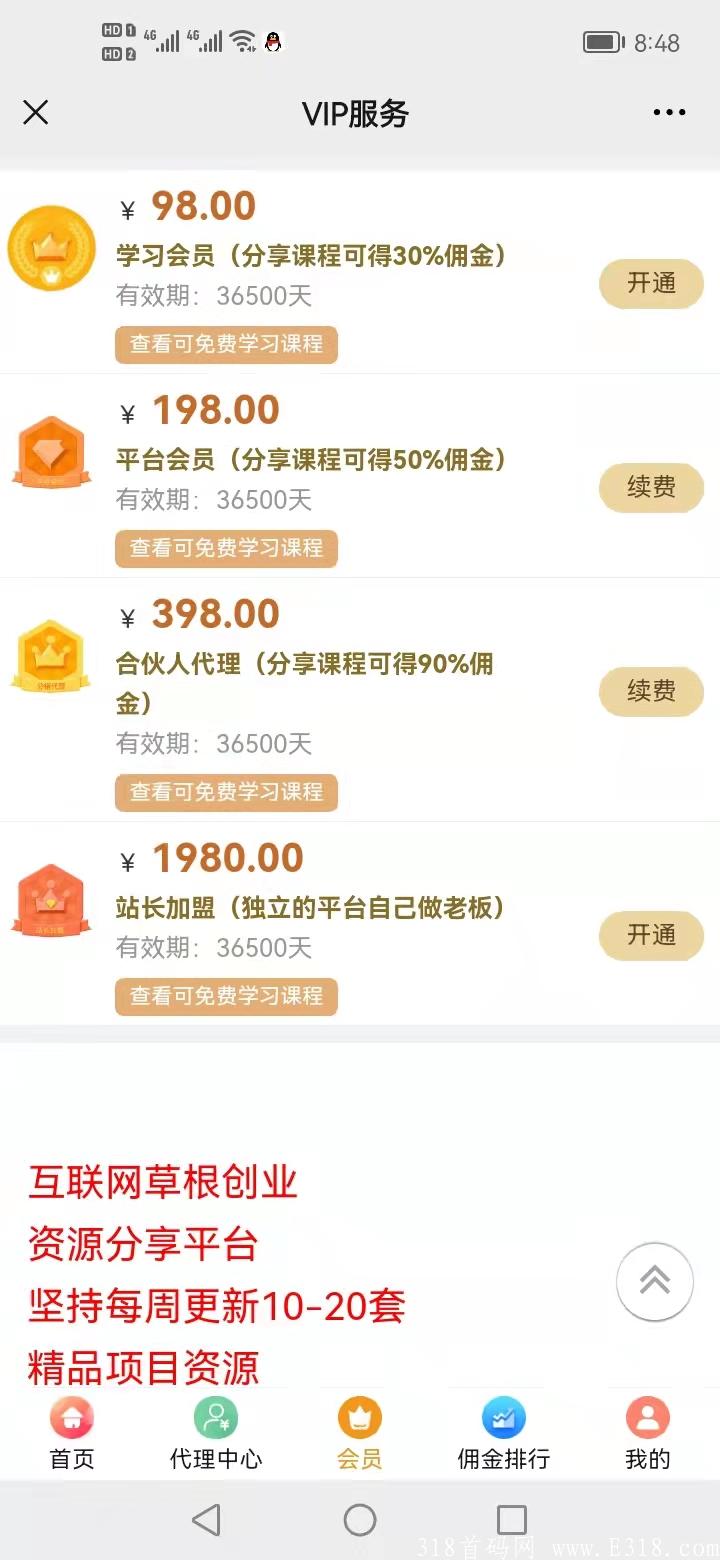Image resolution: width=720 pixels, height=1560 pixels.
Task: Open the 我的 tab
Action: [x=648, y=1434]
